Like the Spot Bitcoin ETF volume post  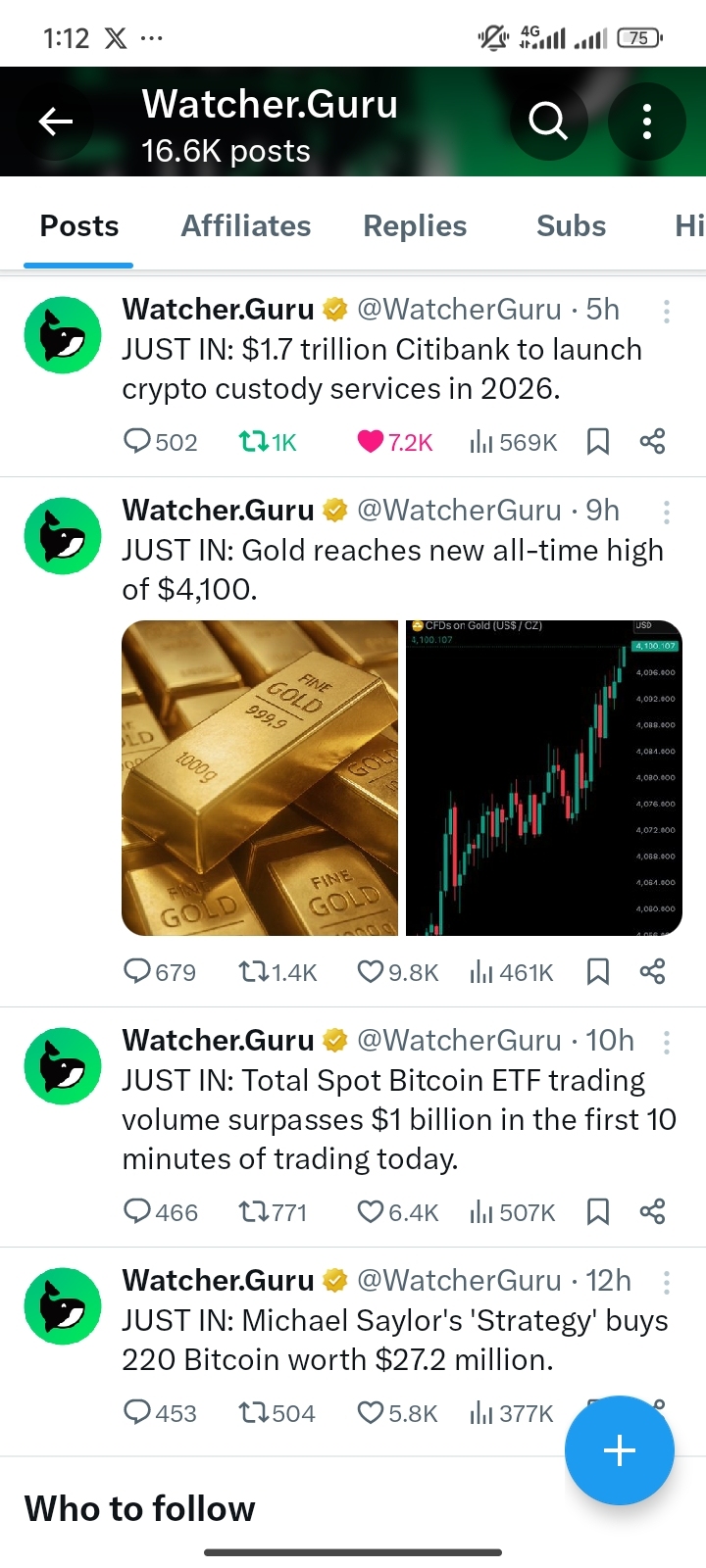(x=371, y=1212)
